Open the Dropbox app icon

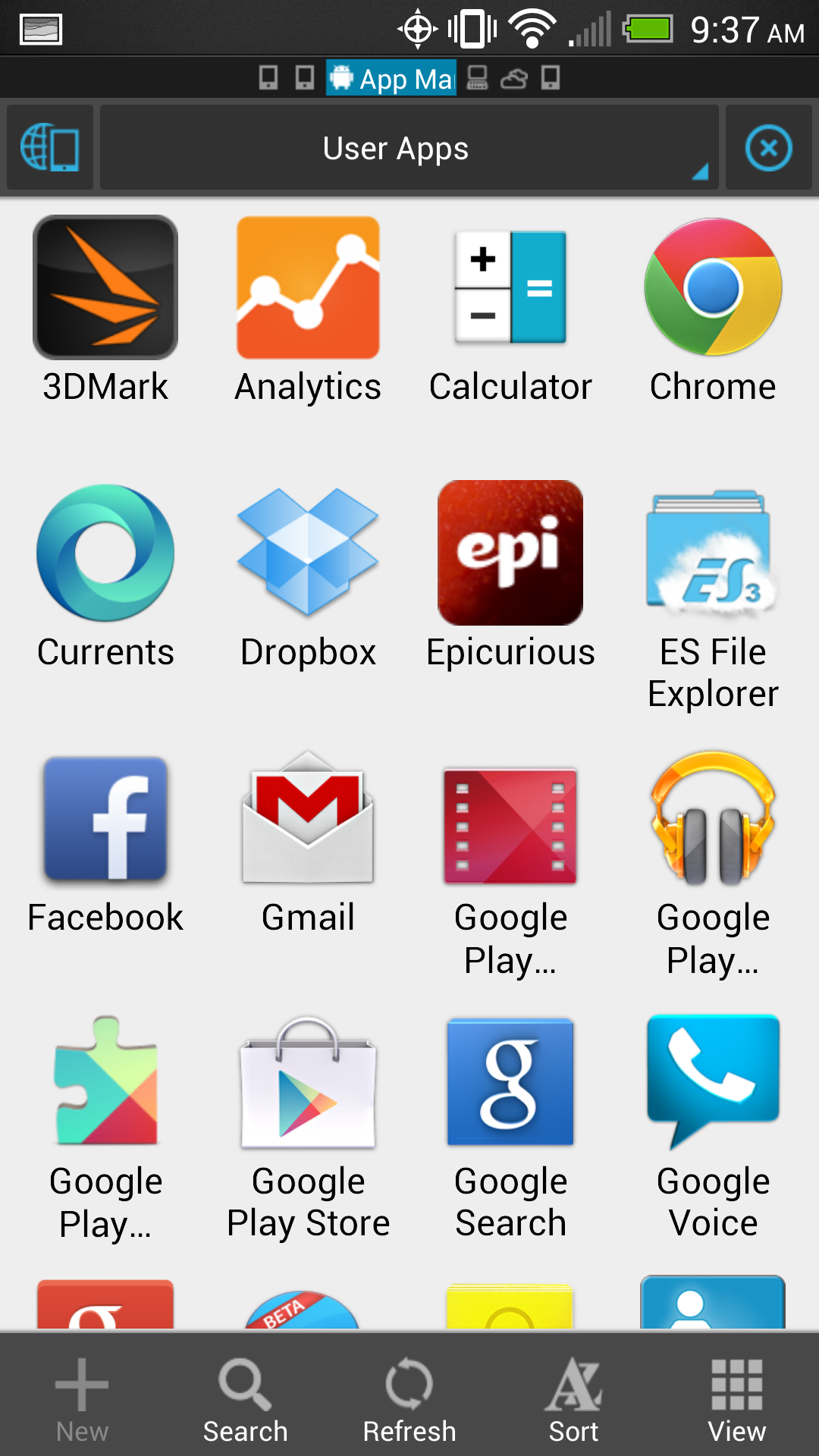pos(308,552)
